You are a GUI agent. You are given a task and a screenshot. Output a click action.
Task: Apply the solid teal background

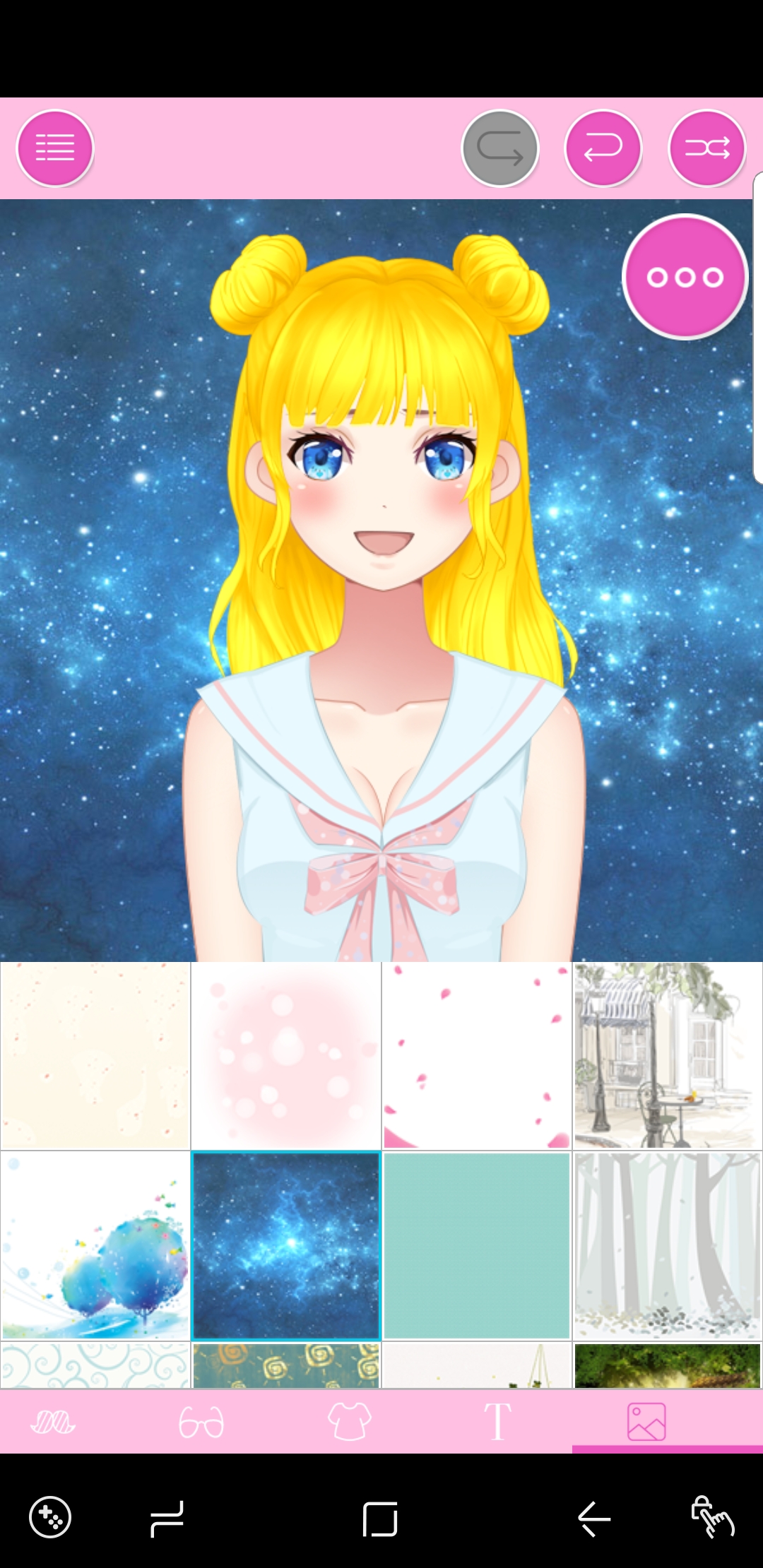point(477,1246)
